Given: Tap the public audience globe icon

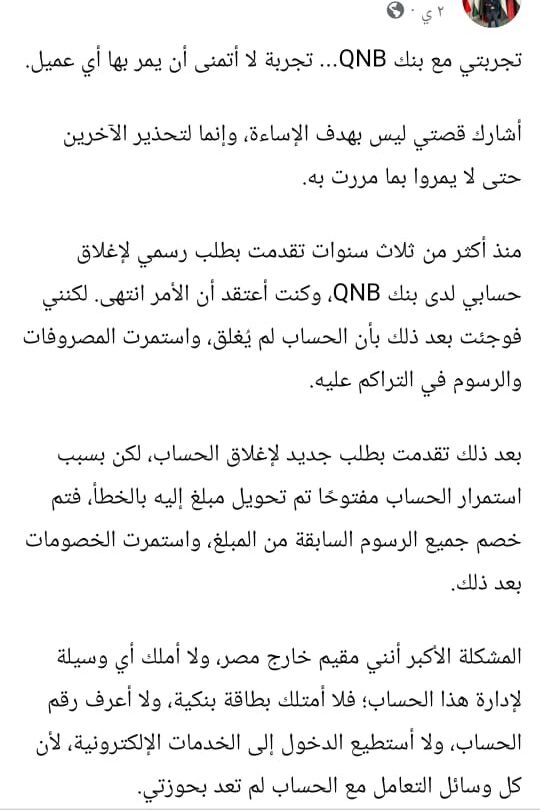Looking at the screenshot, I should pyautogui.click(x=396, y=11).
